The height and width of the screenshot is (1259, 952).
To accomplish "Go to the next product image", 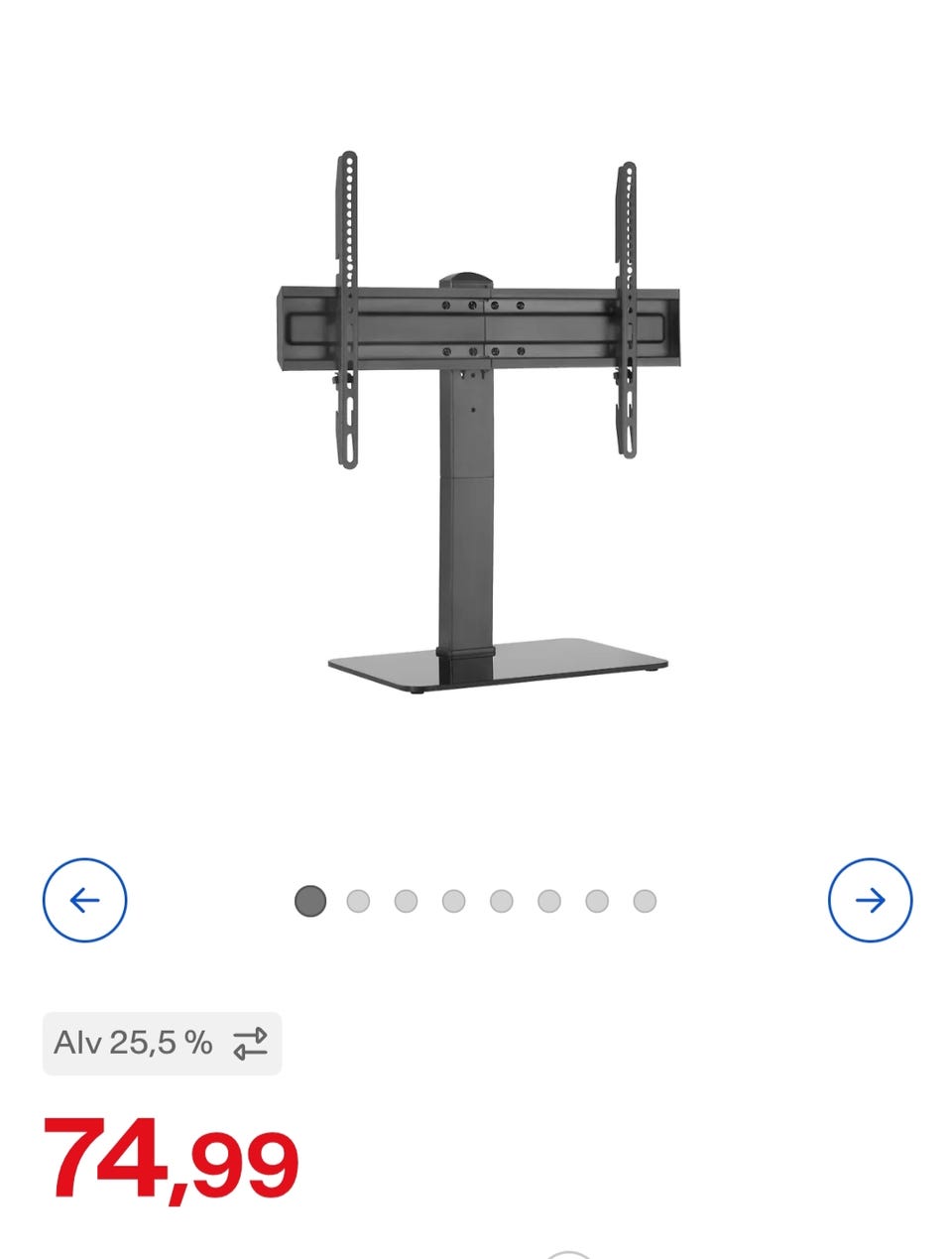I will (x=870, y=900).
